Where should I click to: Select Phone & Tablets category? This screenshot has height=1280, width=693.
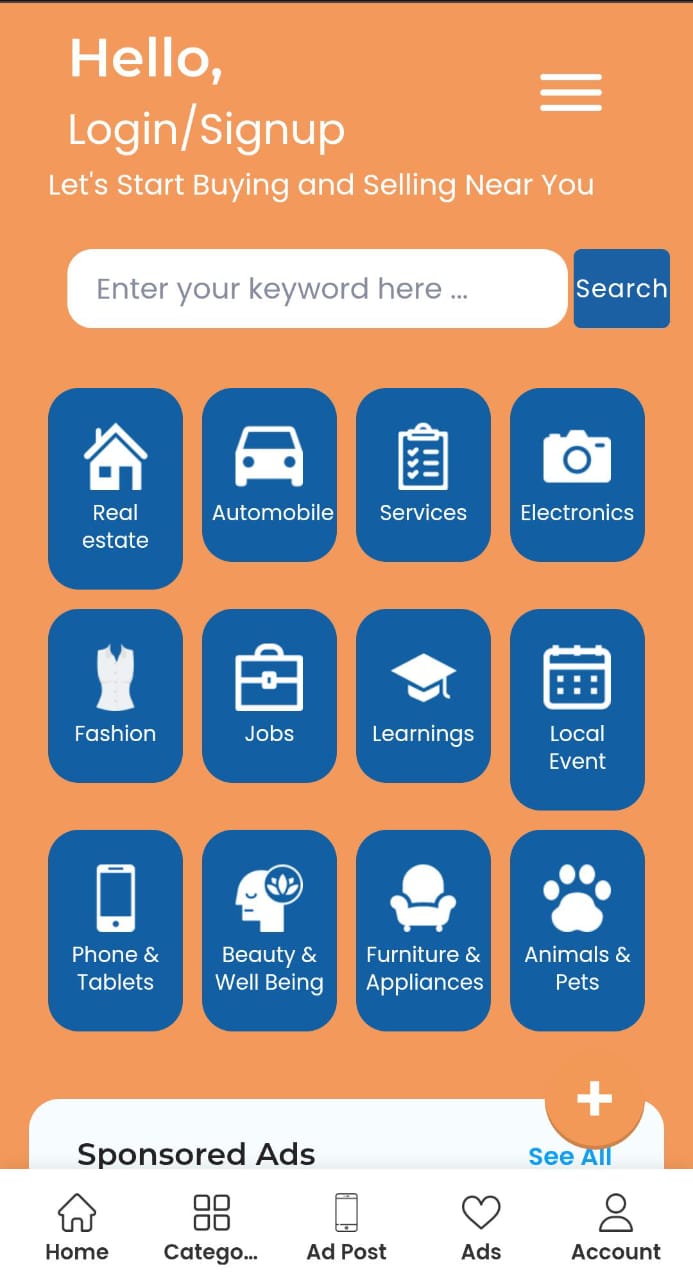click(115, 930)
